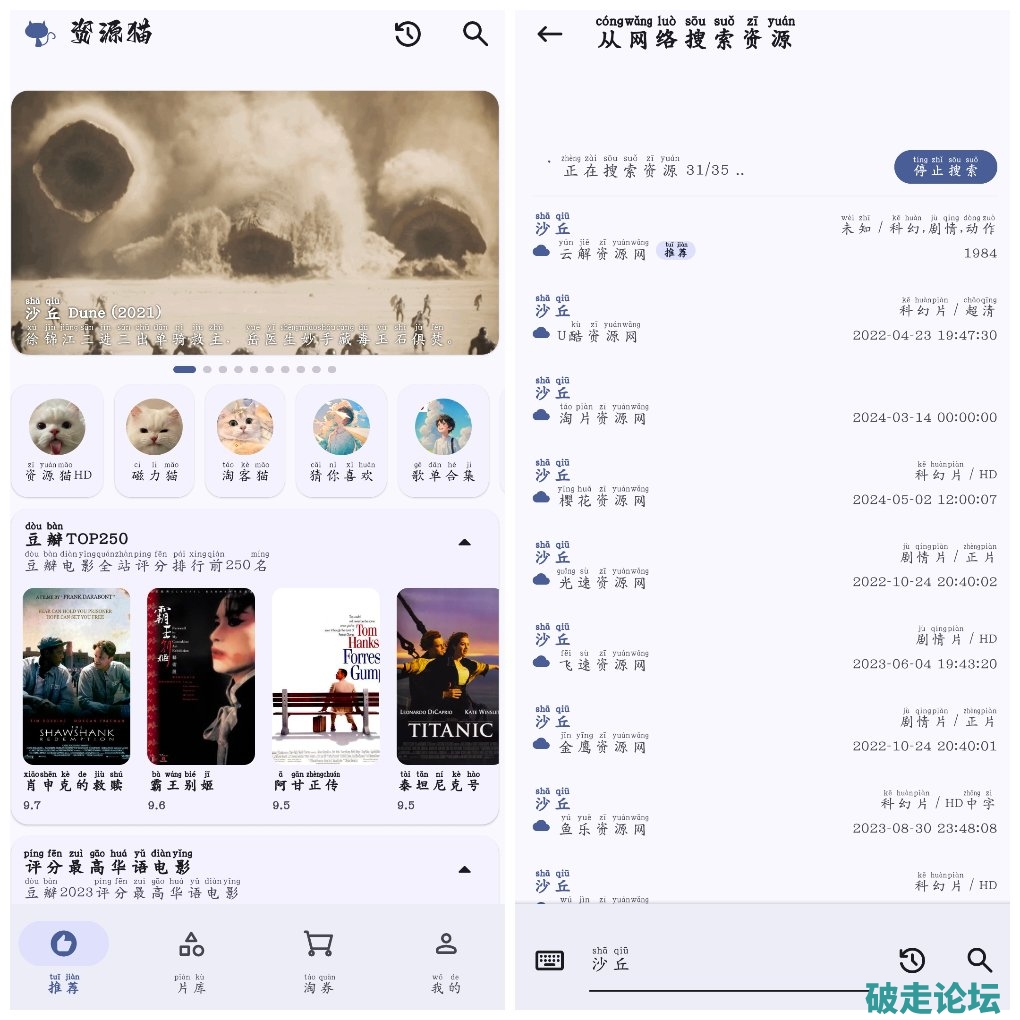
Task: Switch to the 片库 tab
Action: point(190,959)
